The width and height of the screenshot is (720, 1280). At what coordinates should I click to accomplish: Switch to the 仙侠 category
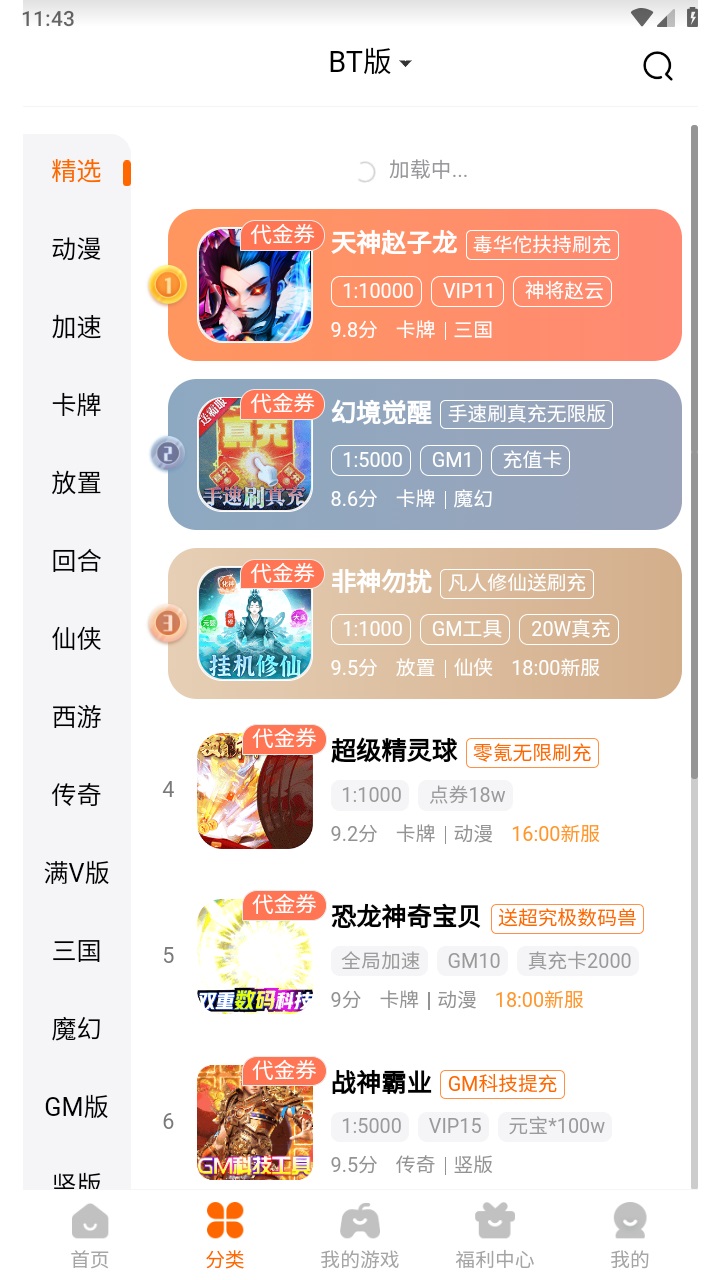click(76, 638)
